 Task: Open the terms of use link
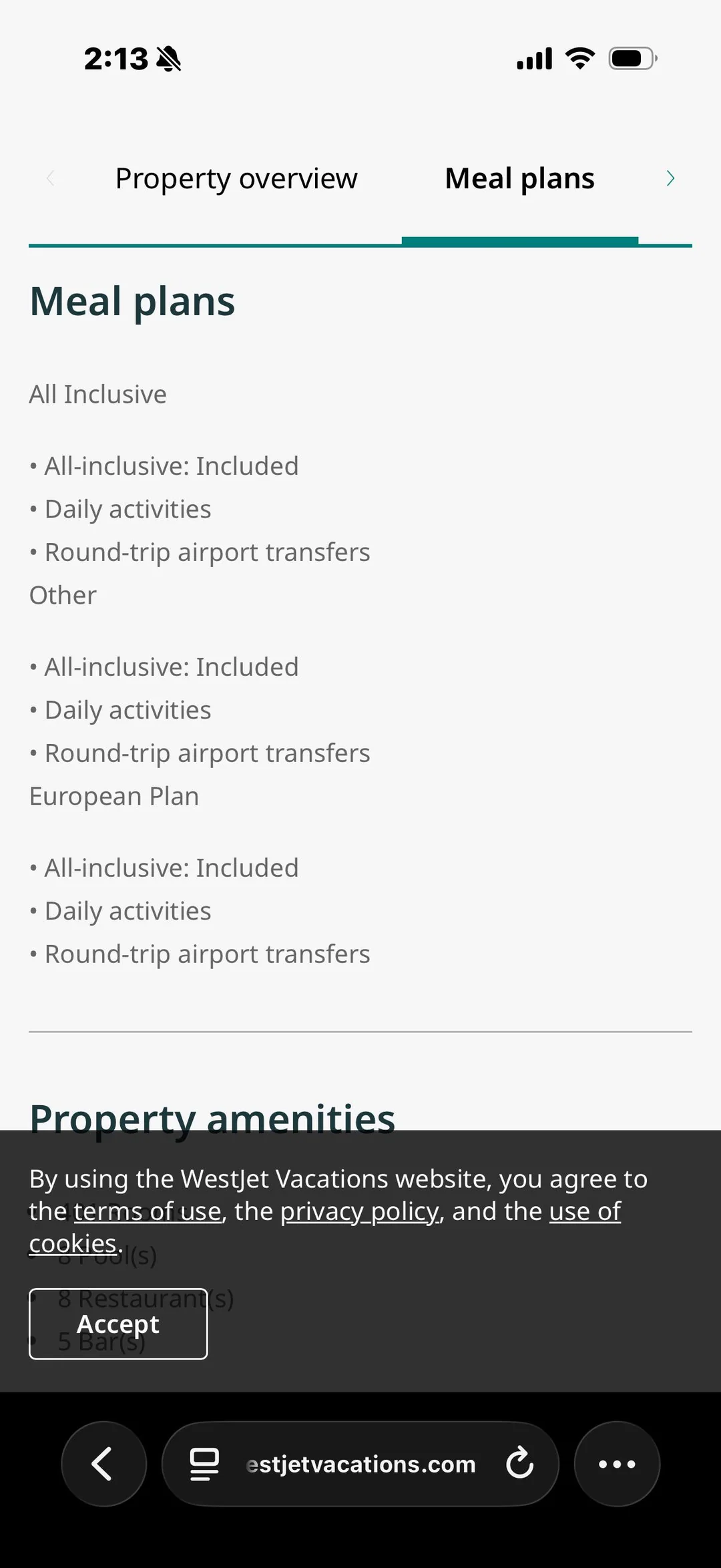pos(148,1211)
